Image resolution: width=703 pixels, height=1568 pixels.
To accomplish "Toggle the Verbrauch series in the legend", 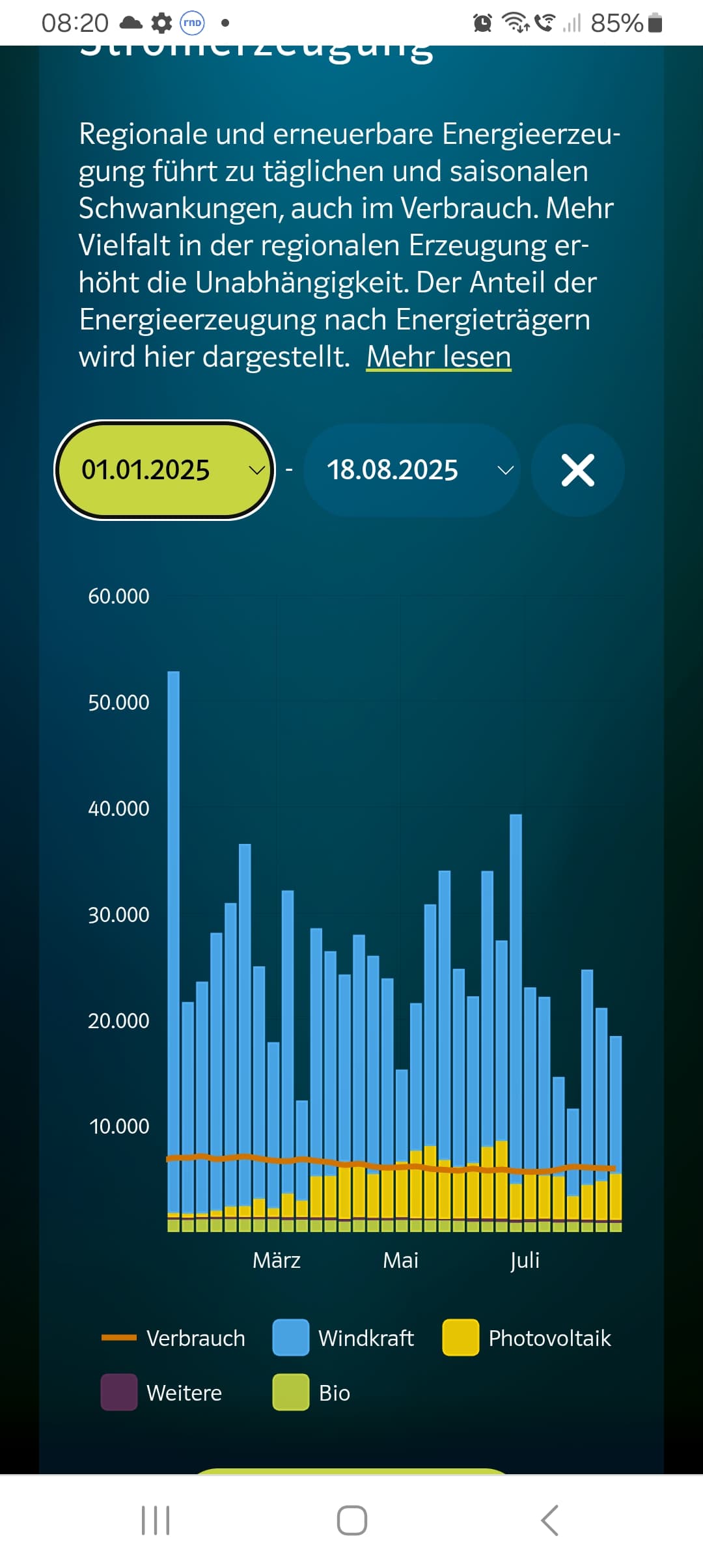I will [x=174, y=1338].
